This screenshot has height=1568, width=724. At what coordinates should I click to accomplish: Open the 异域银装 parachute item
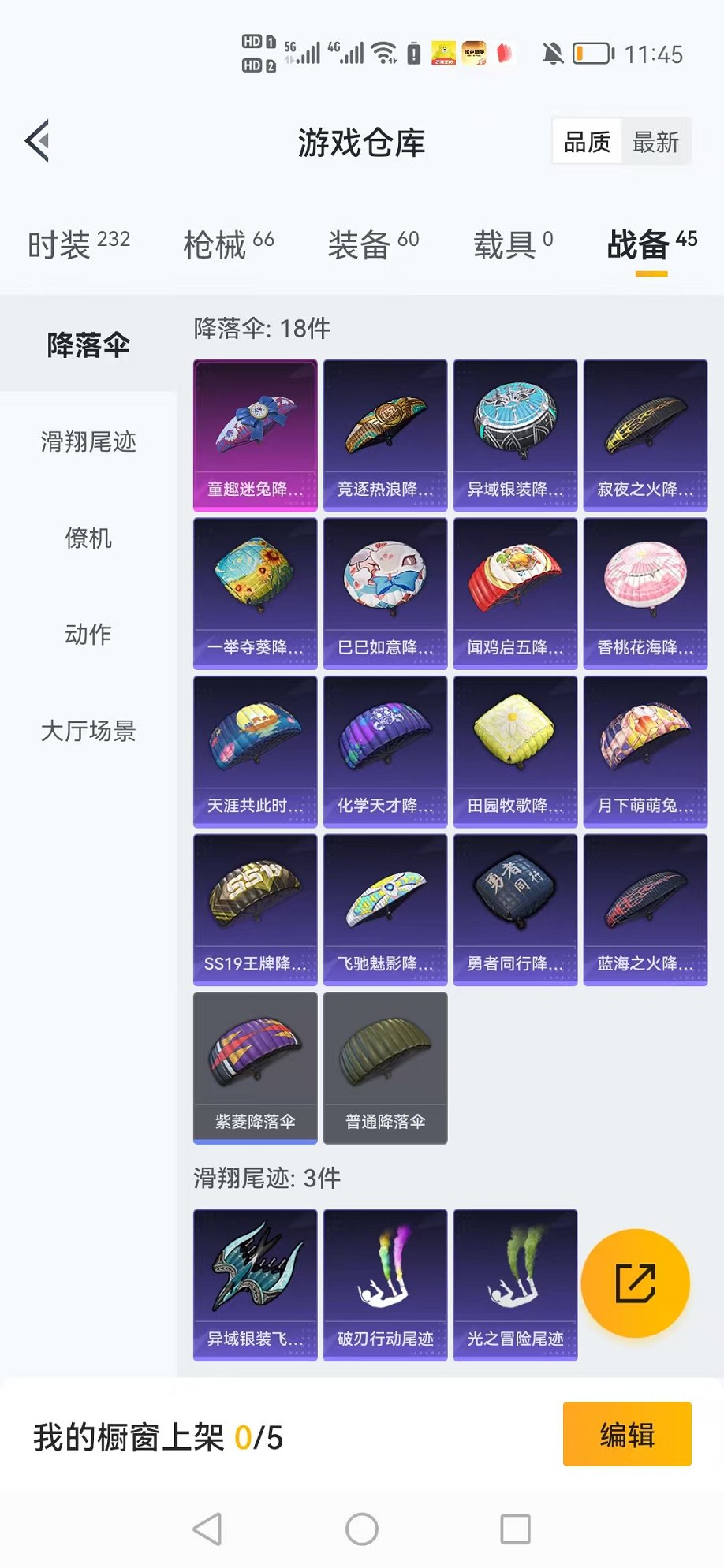[x=515, y=435]
